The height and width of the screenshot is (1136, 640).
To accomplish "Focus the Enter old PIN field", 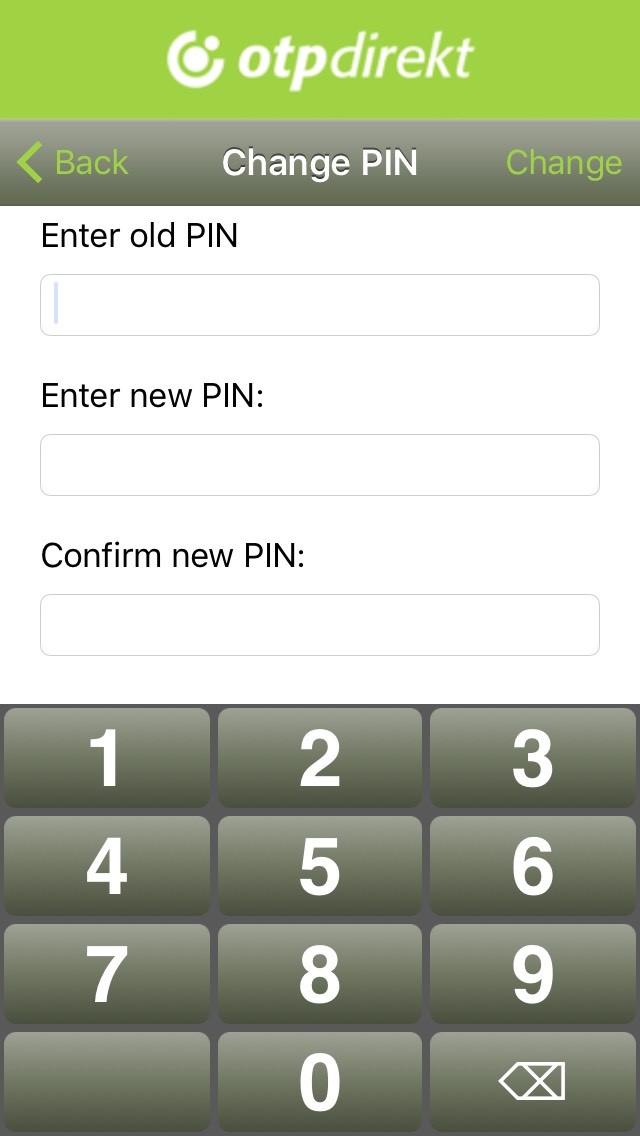I will coord(320,305).
